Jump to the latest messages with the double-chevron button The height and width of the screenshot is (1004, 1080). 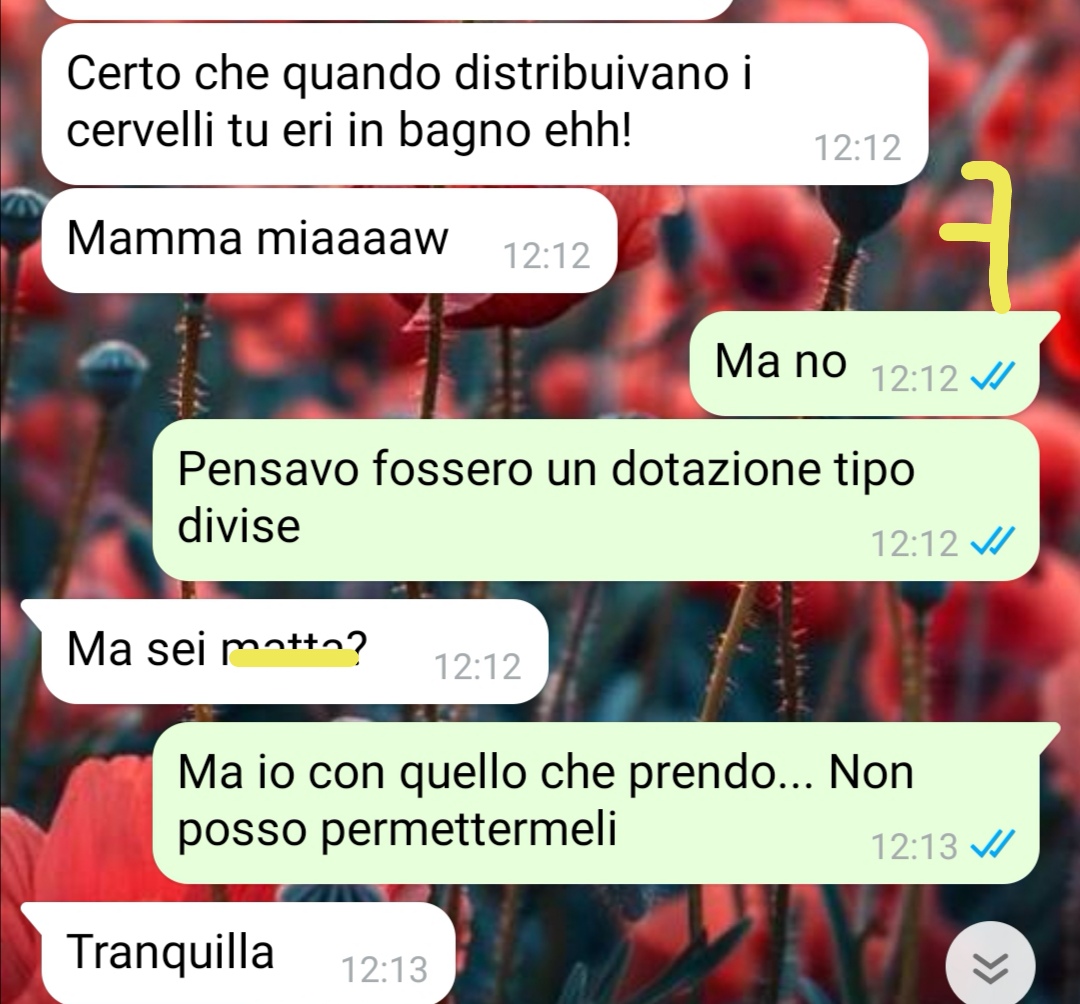pos(990,966)
